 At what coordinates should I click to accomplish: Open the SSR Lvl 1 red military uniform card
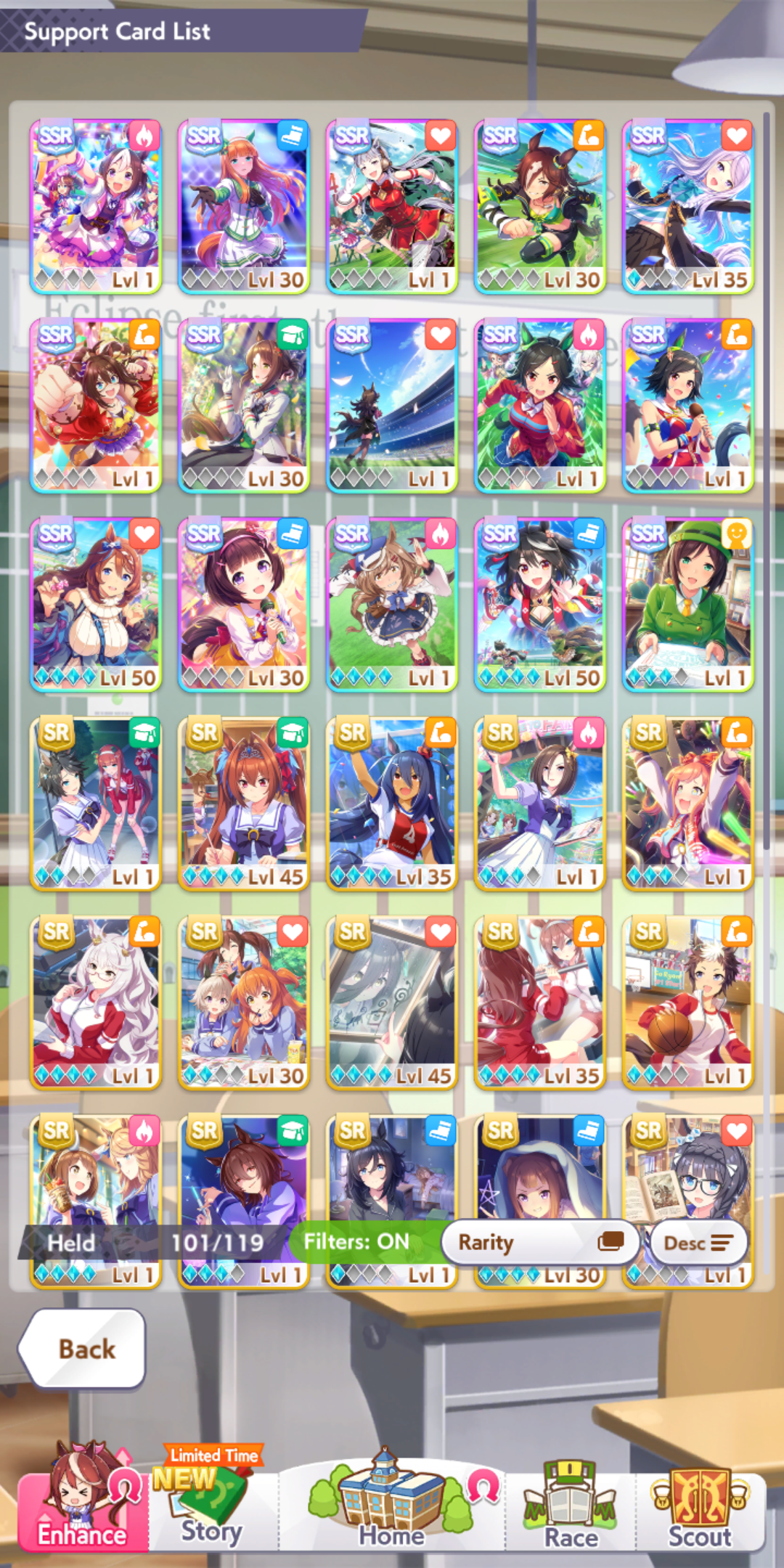coord(392,207)
